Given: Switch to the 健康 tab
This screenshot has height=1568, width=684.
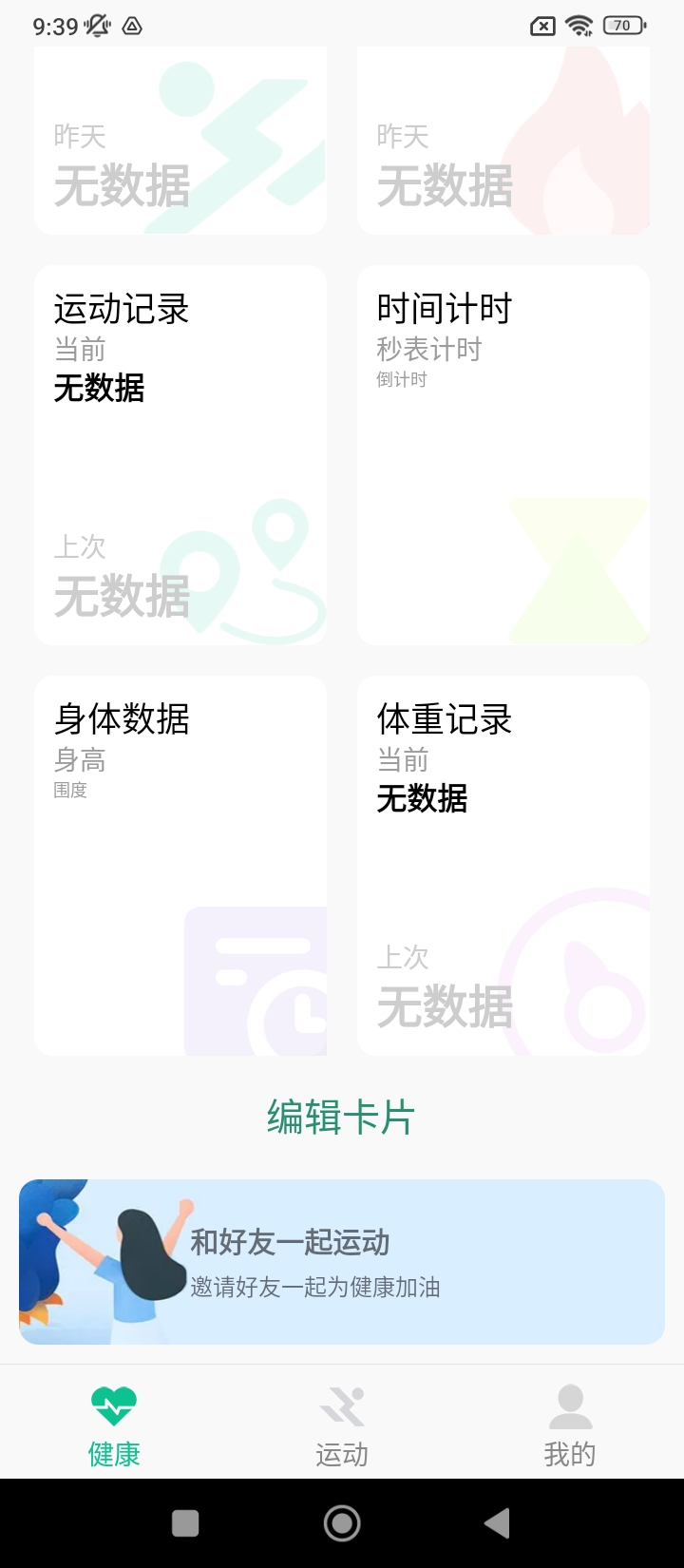Looking at the screenshot, I should pyautogui.click(x=114, y=1424).
